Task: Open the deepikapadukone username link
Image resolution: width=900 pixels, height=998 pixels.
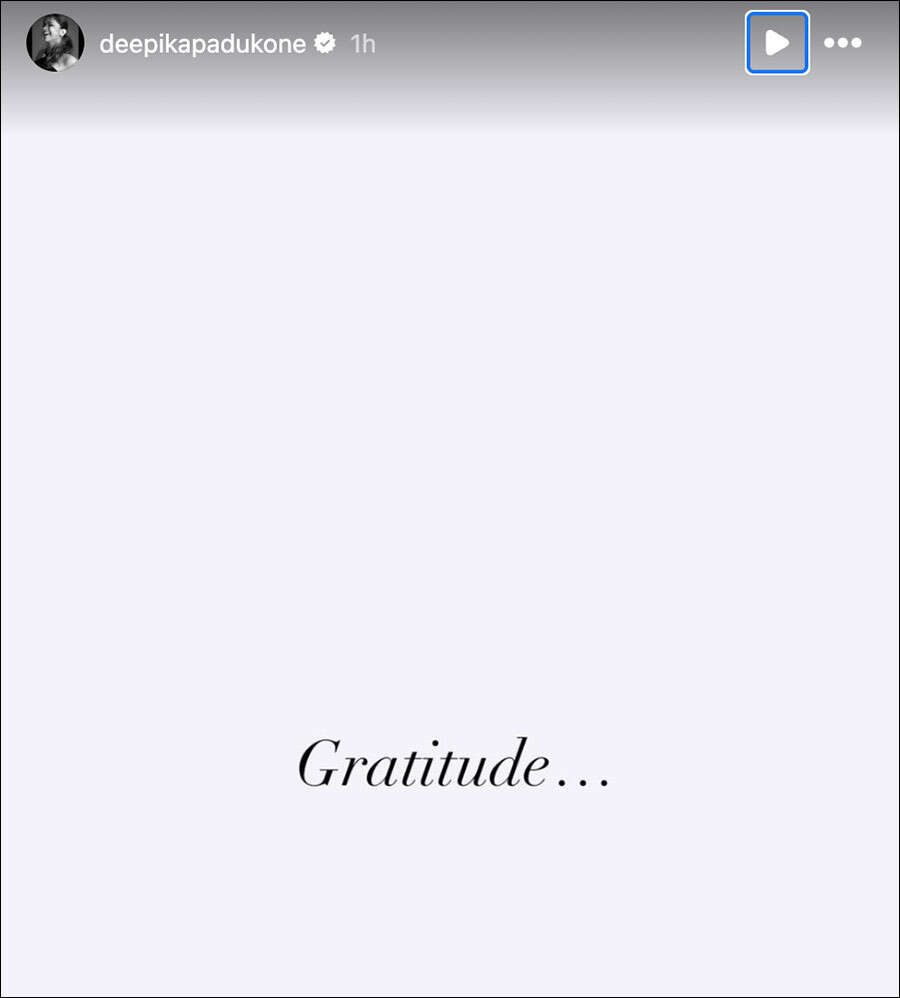Action: click(202, 43)
